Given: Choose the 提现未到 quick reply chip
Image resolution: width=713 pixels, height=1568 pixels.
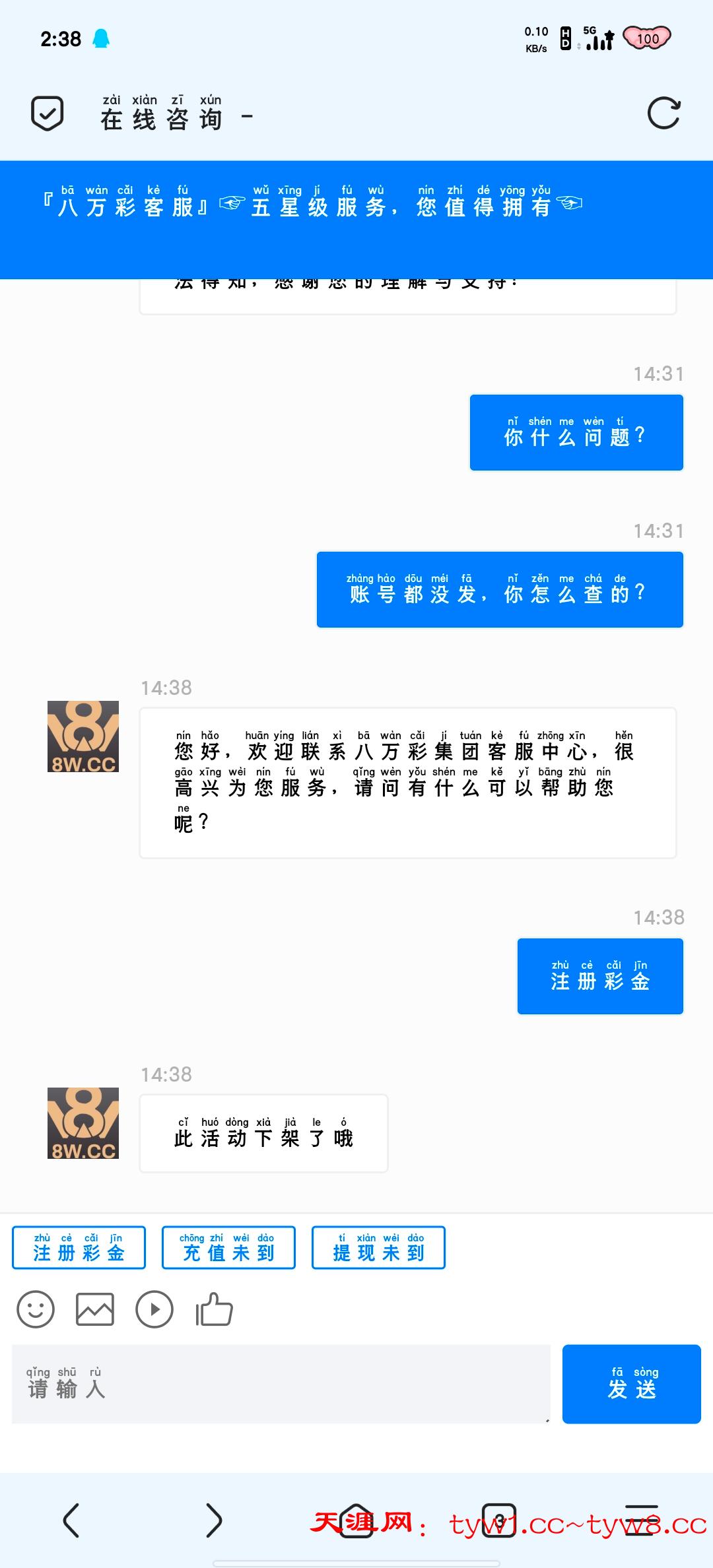Looking at the screenshot, I should click(x=378, y=1247).
